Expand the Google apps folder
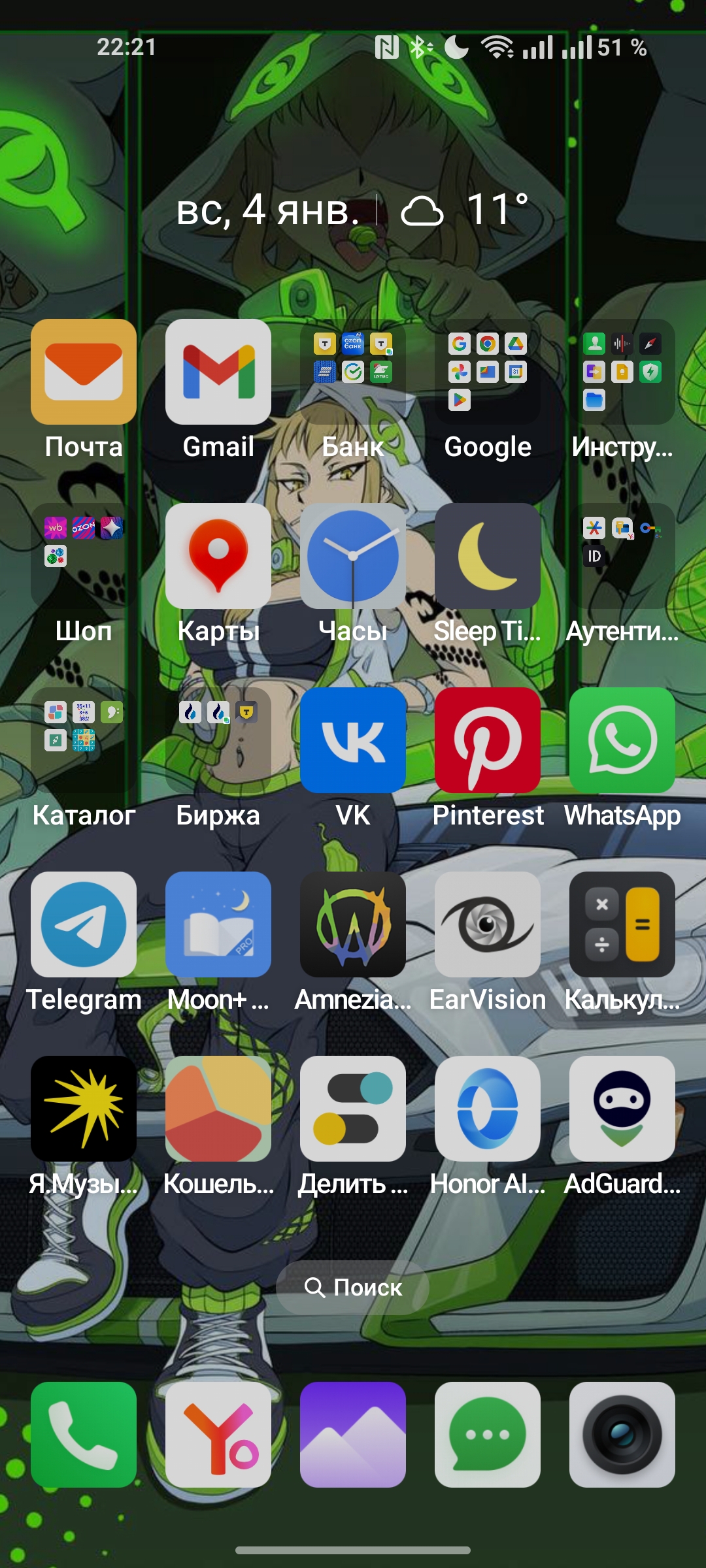 click(x=488, y=372)
